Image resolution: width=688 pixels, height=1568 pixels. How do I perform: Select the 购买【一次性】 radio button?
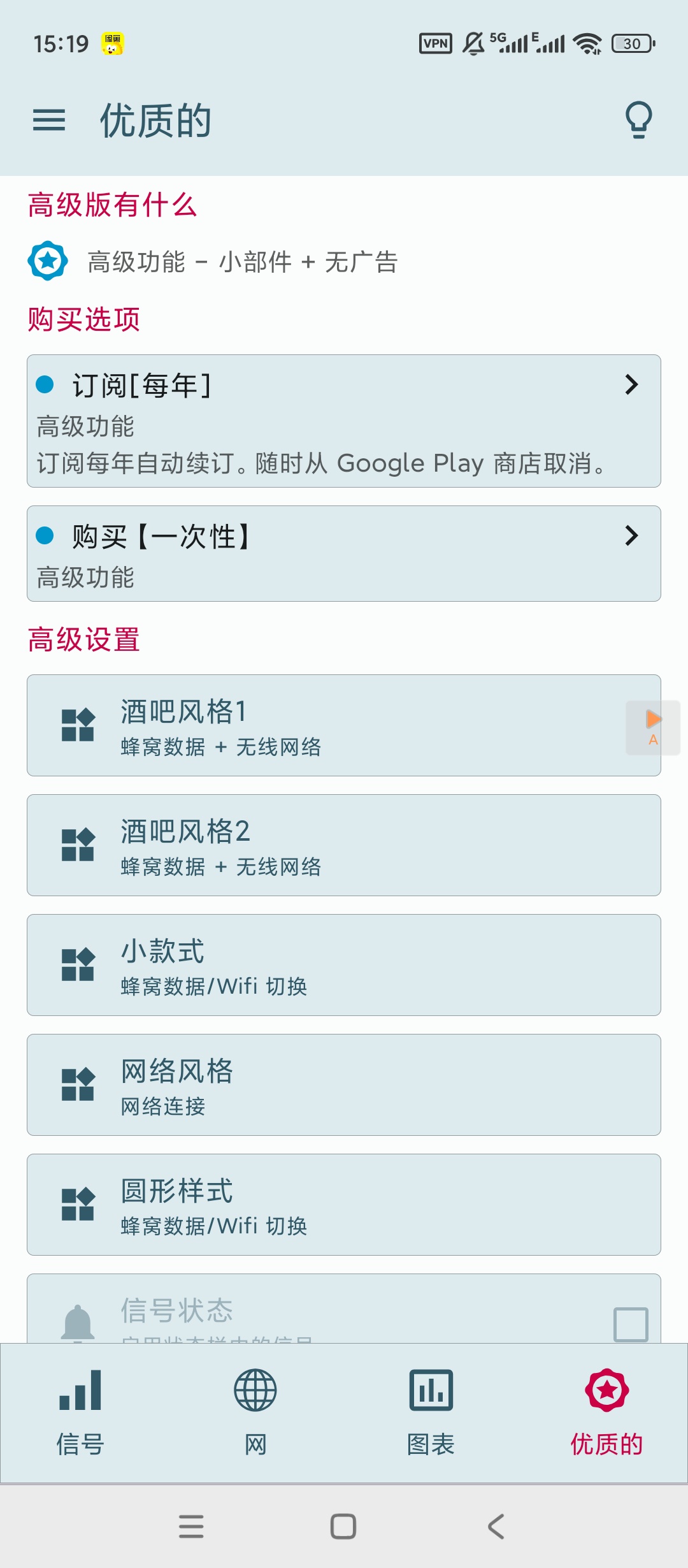pyautogui.click(x=44, y=538)
